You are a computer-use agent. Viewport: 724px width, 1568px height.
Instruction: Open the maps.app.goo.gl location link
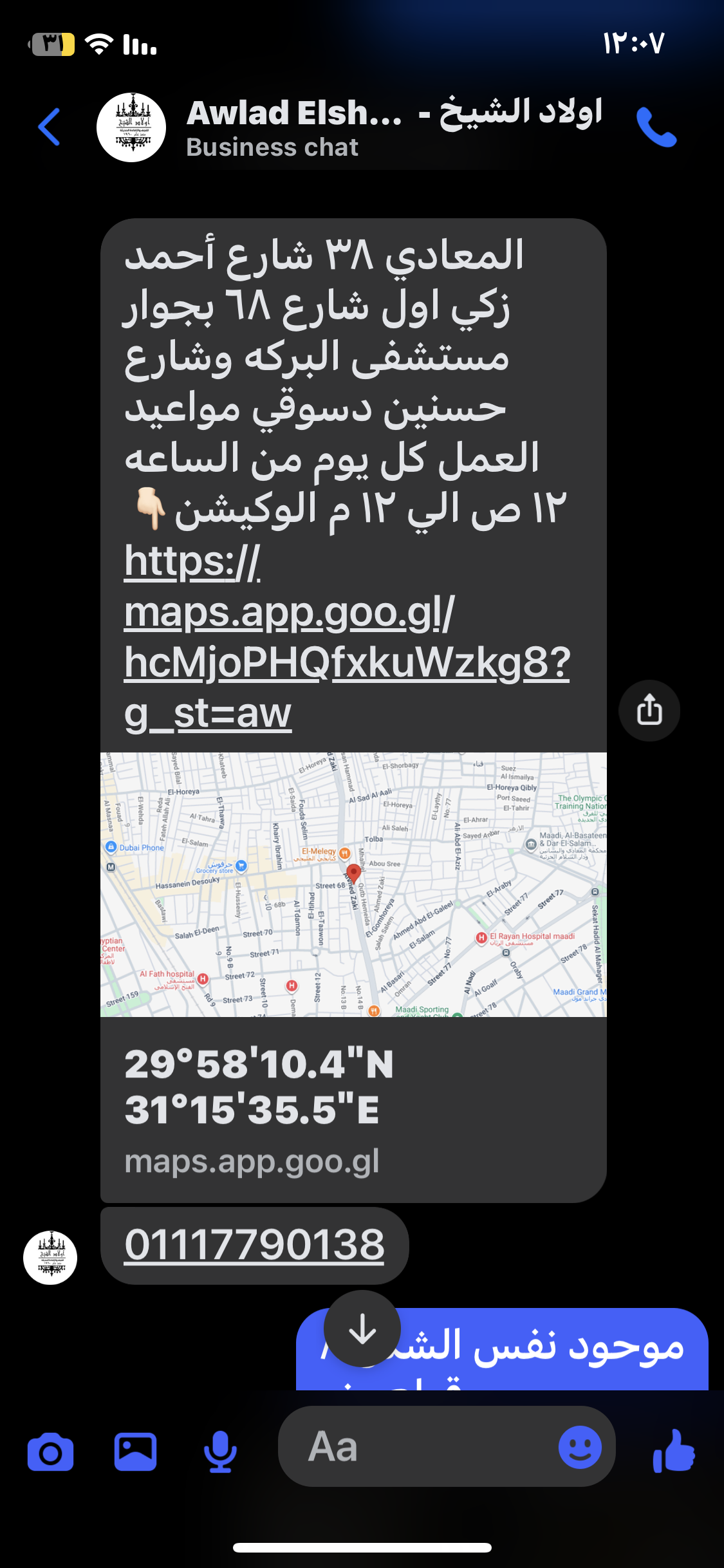348,637
